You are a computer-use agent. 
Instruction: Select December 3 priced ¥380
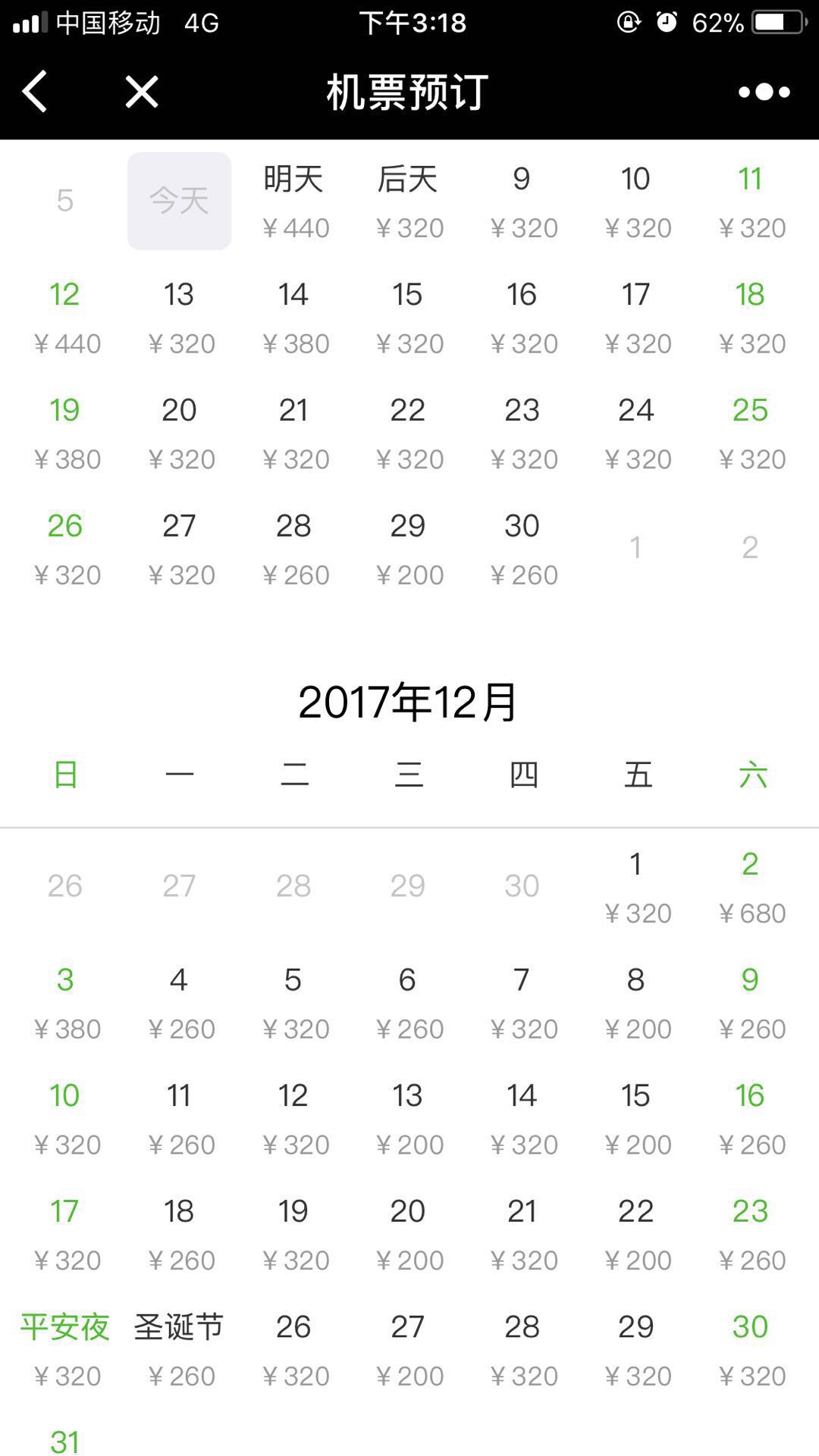(x=65, y=1003)
